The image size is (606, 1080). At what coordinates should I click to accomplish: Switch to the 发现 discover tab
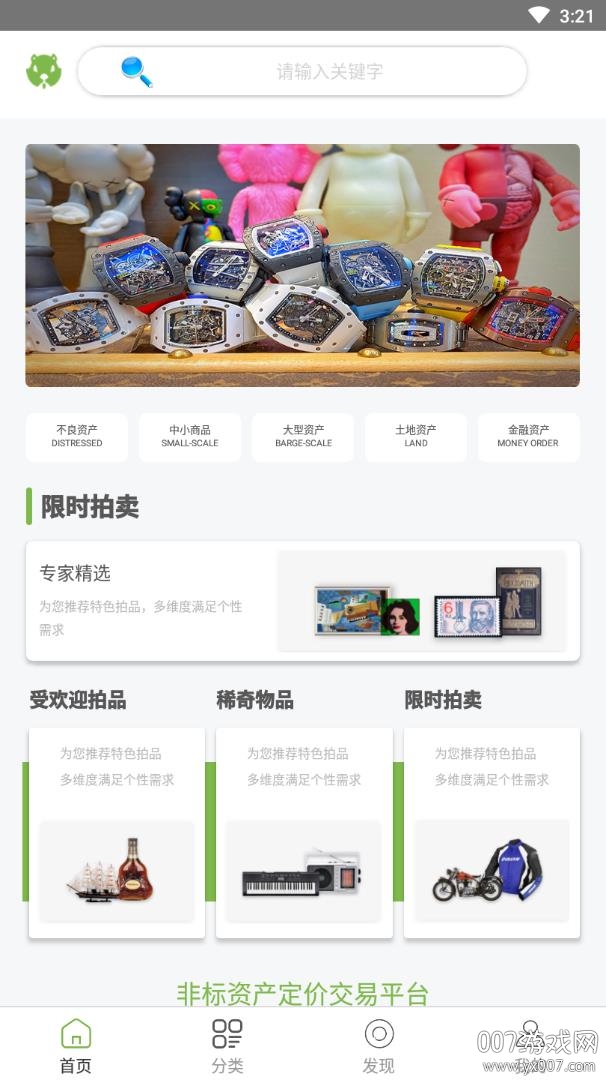click(x=379, y=1045)
